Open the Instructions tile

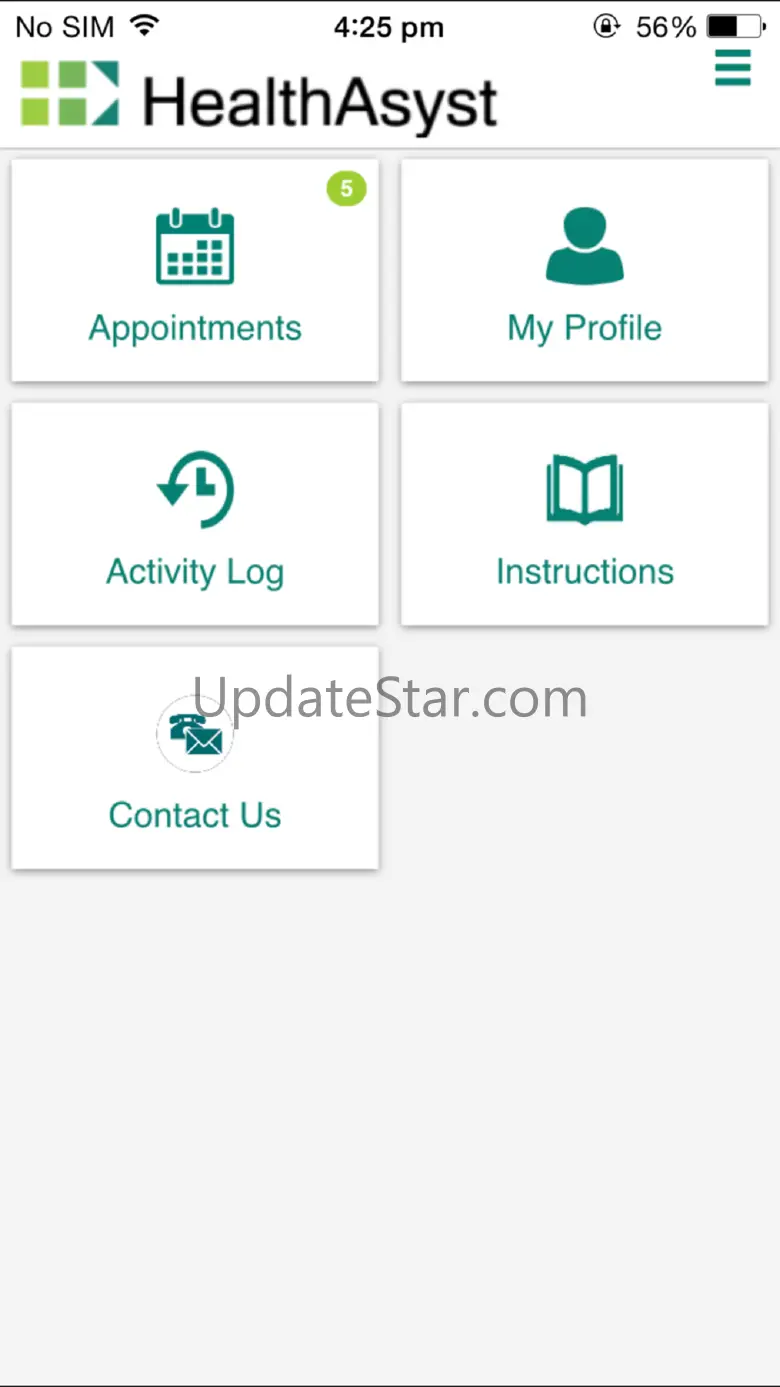585,514
